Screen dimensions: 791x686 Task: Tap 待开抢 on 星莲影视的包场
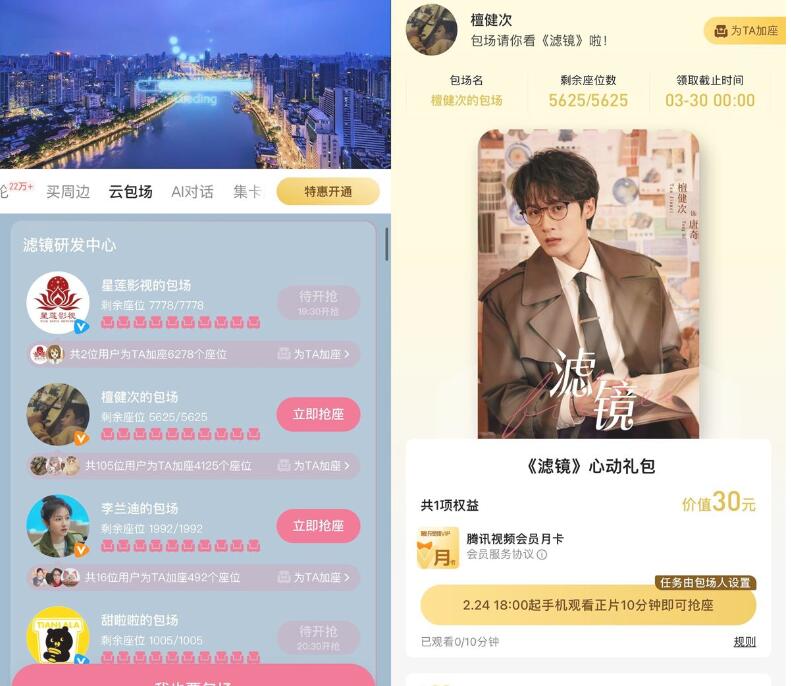click(318, 303)
